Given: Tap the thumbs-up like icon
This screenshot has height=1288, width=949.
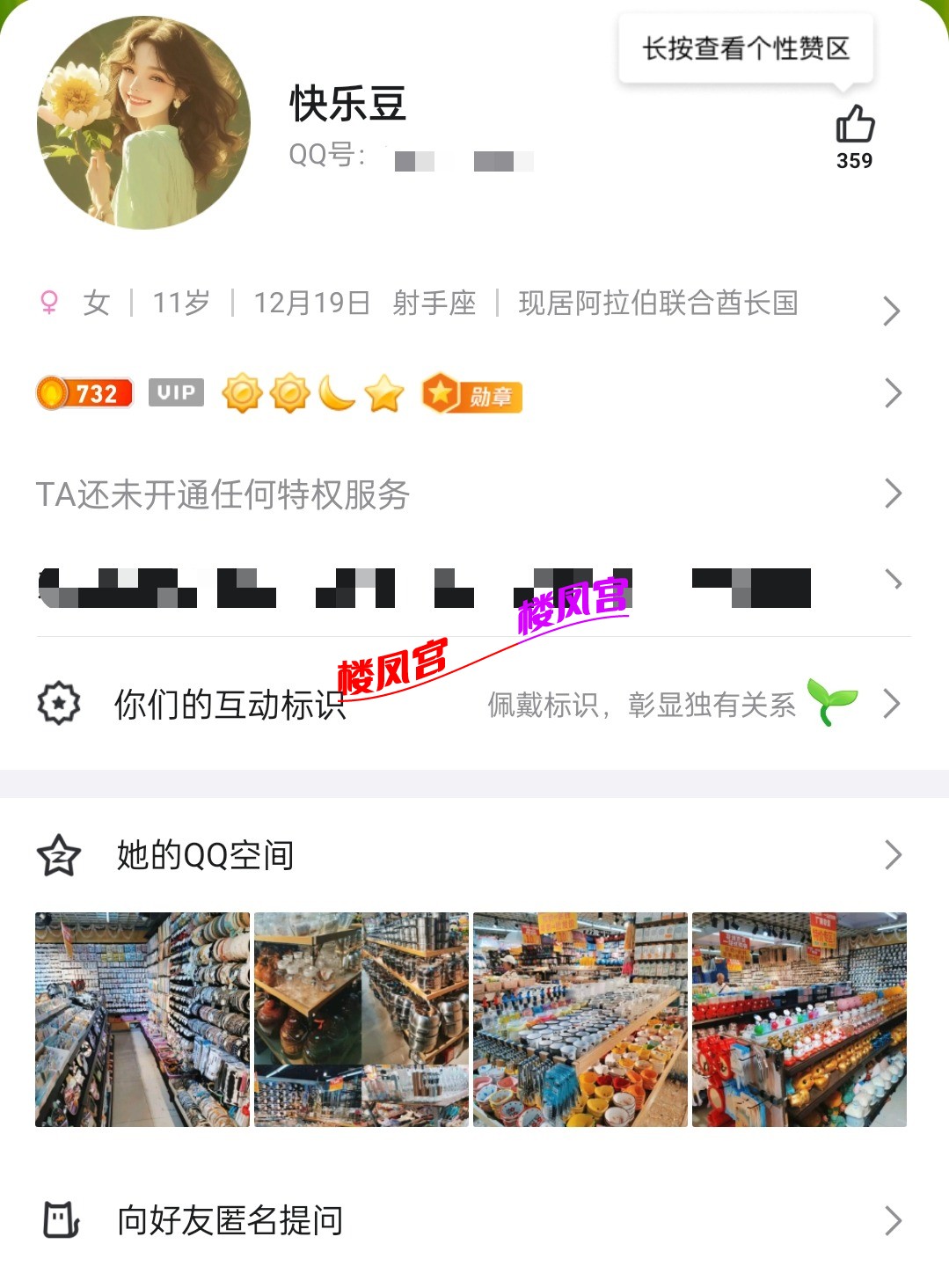Looking at the screenshot, I should pyautogui.click(x=852, y=127).
